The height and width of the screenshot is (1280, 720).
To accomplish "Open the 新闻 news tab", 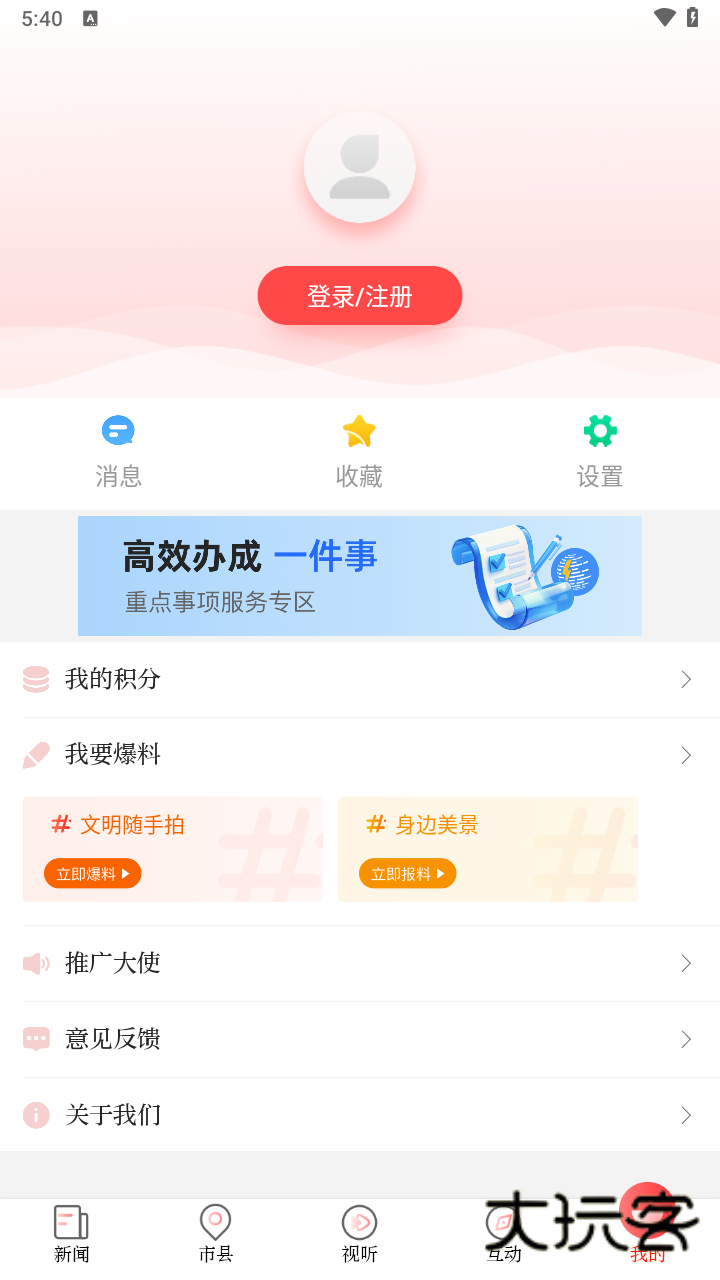I will (70, 1232).
